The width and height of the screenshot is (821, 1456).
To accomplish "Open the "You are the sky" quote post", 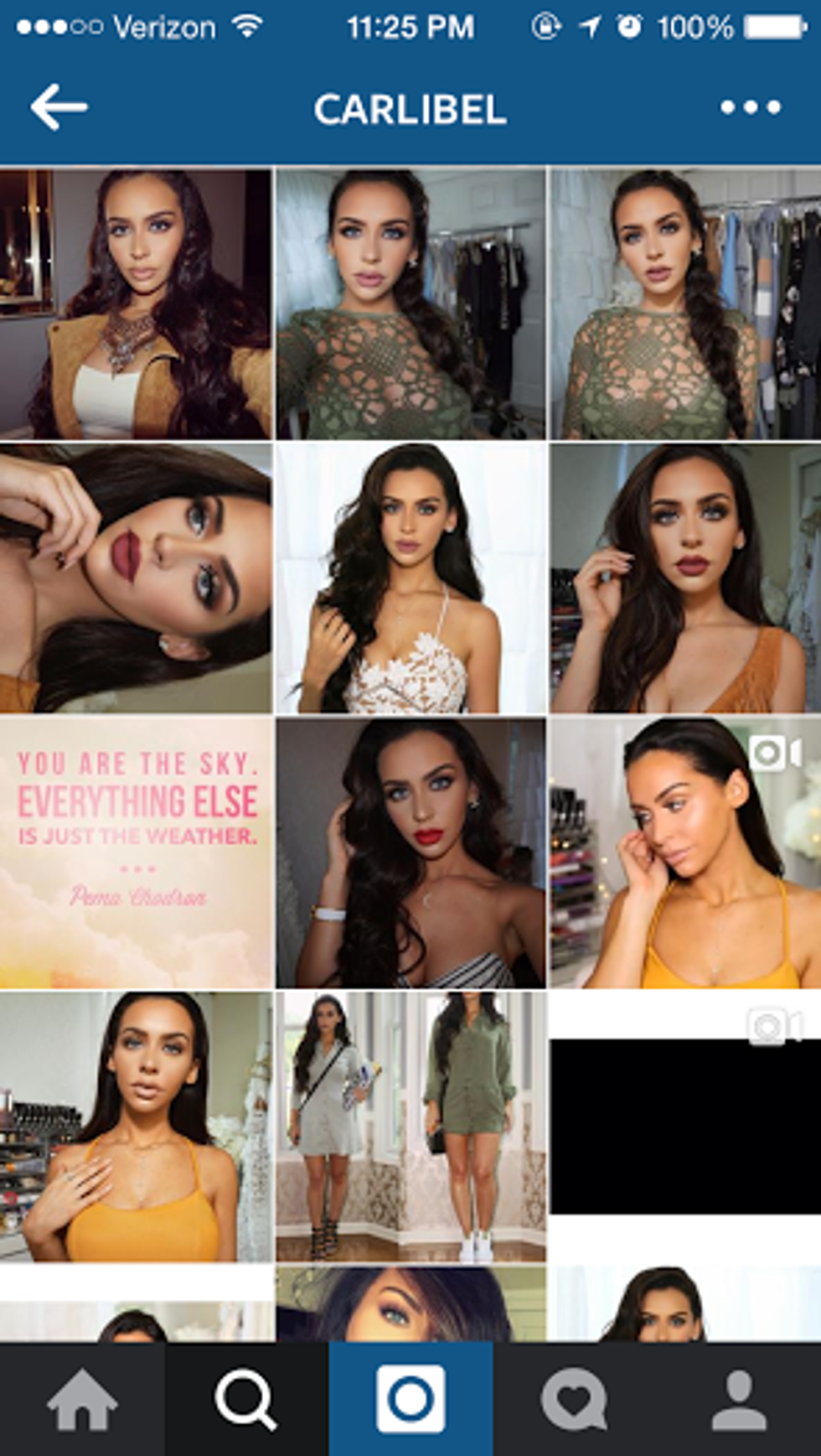I will (x=136, y=852).
